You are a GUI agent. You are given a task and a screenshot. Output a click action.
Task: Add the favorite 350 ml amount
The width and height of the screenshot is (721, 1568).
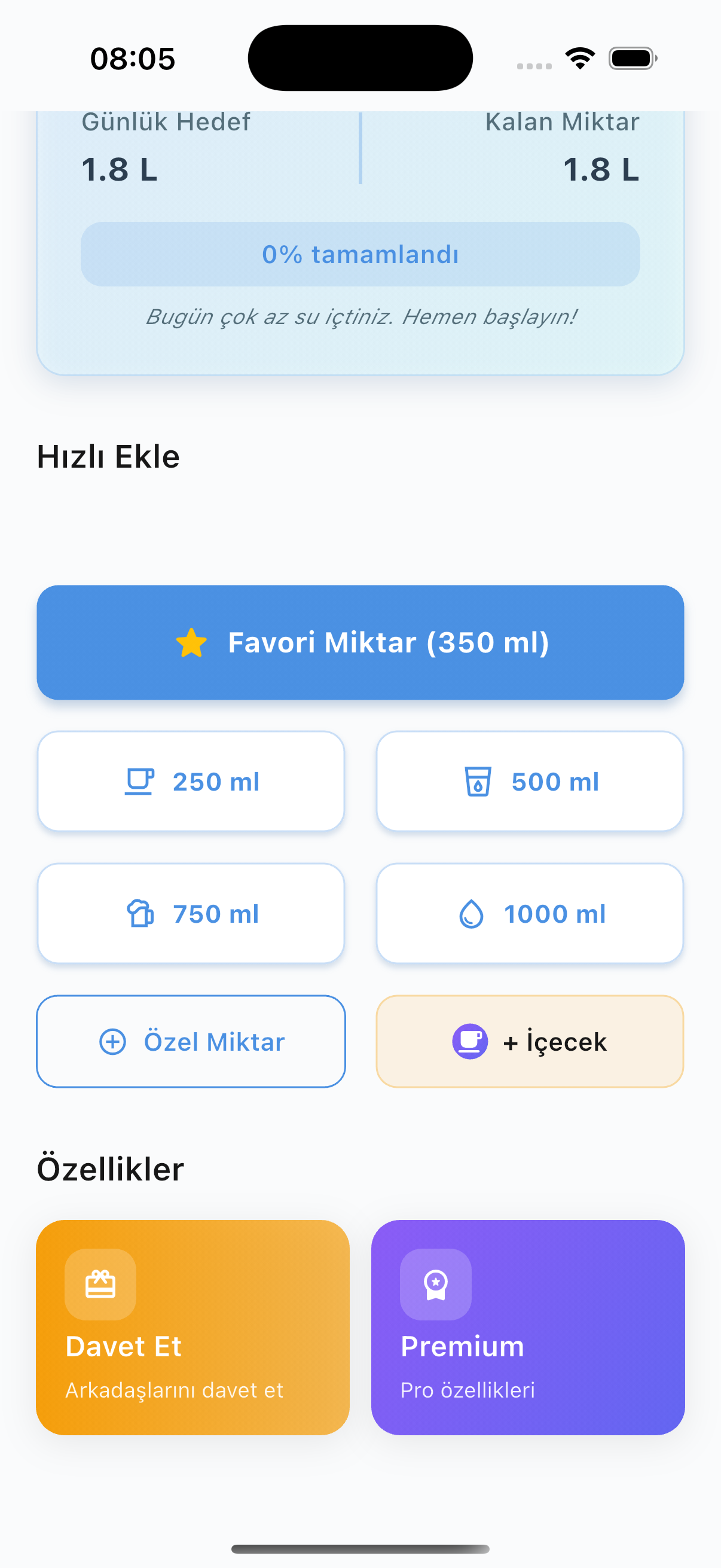pyautogui.click(x=360, y=642)
